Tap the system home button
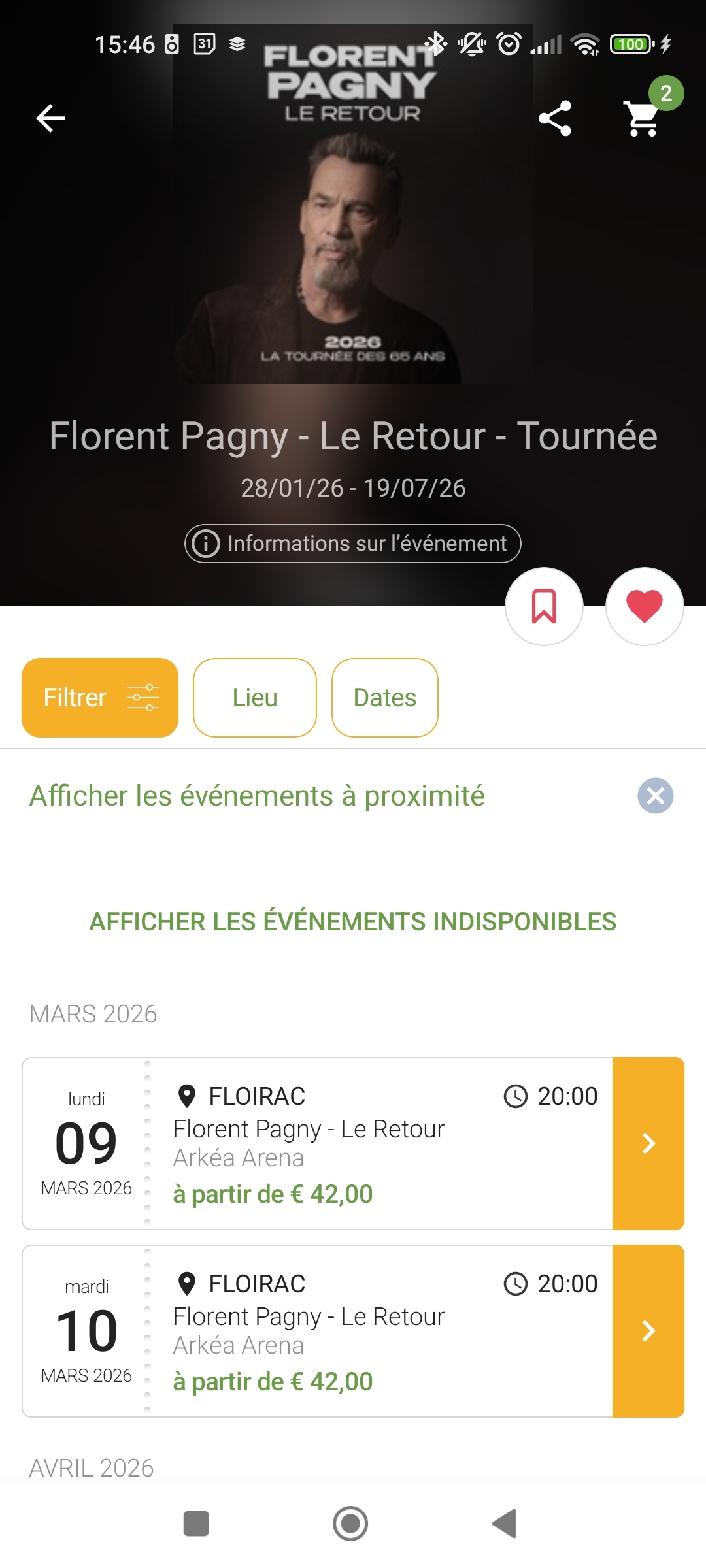Screen dimensions: 706x1568 click(x=350, y=1524)
